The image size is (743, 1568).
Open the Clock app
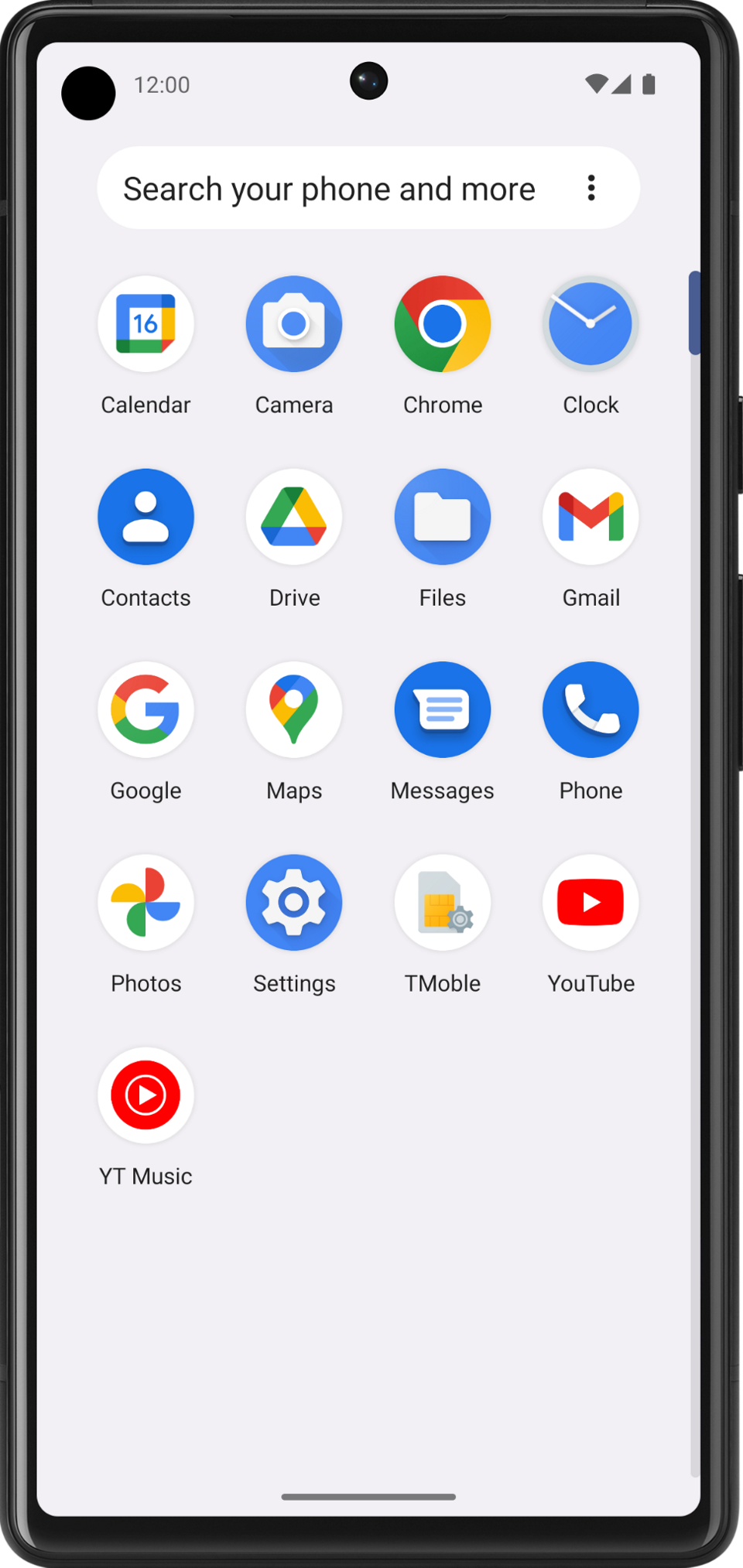[x=591, y=323]
